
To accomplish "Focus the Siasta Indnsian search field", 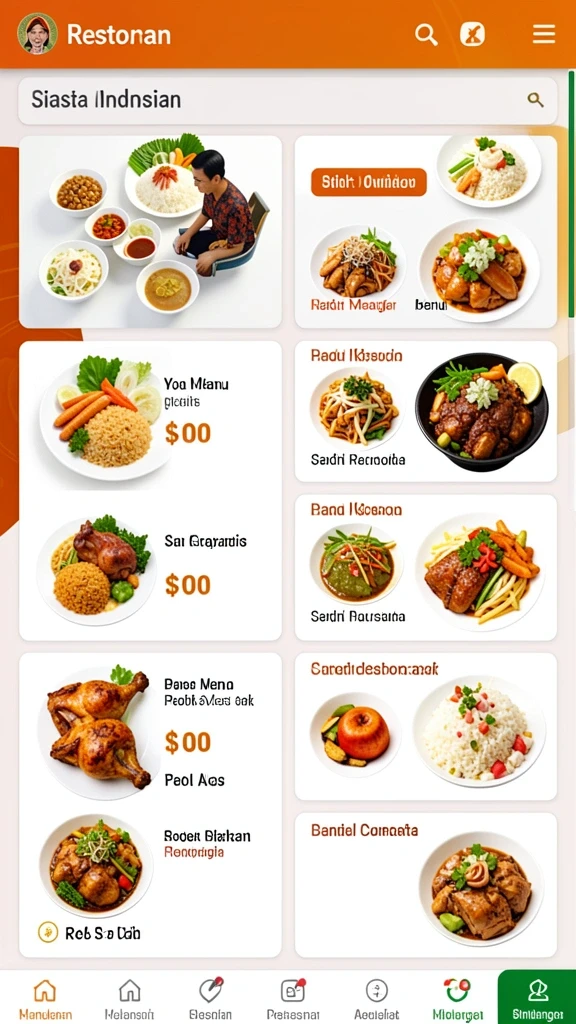I will pos(288,101).
